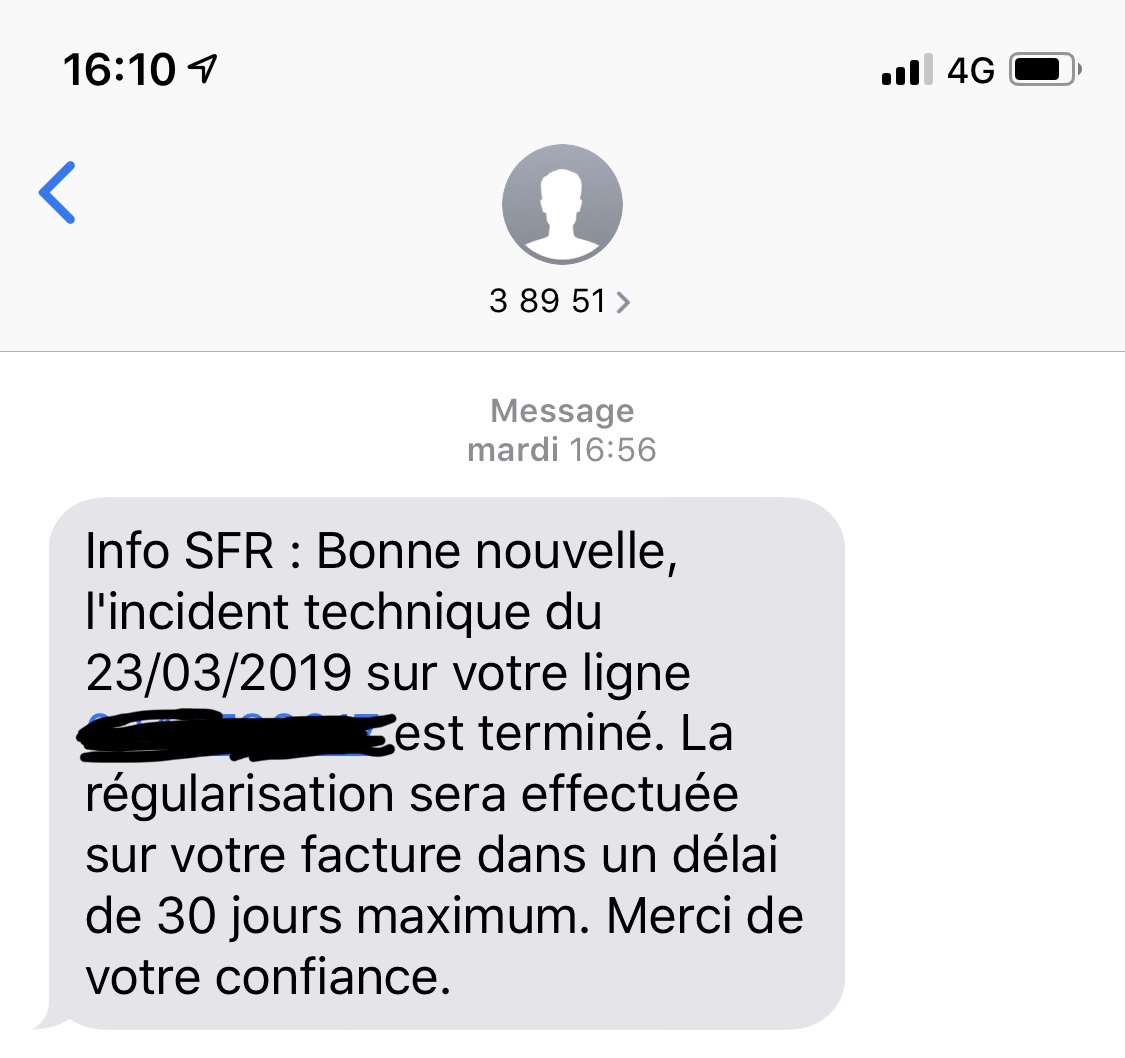
Task: Go back to the messages list
Action: point(57,191)
